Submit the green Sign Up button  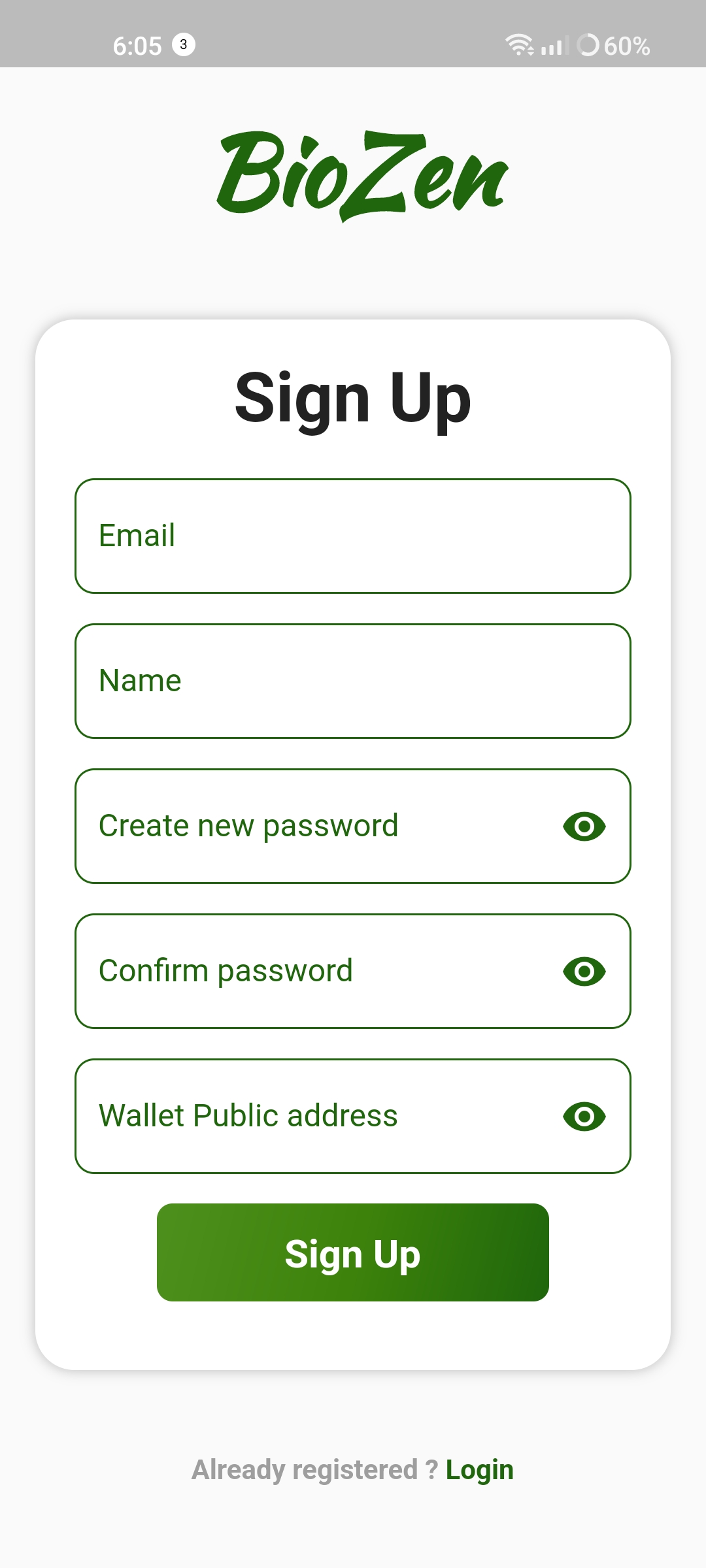point(353,1252)
